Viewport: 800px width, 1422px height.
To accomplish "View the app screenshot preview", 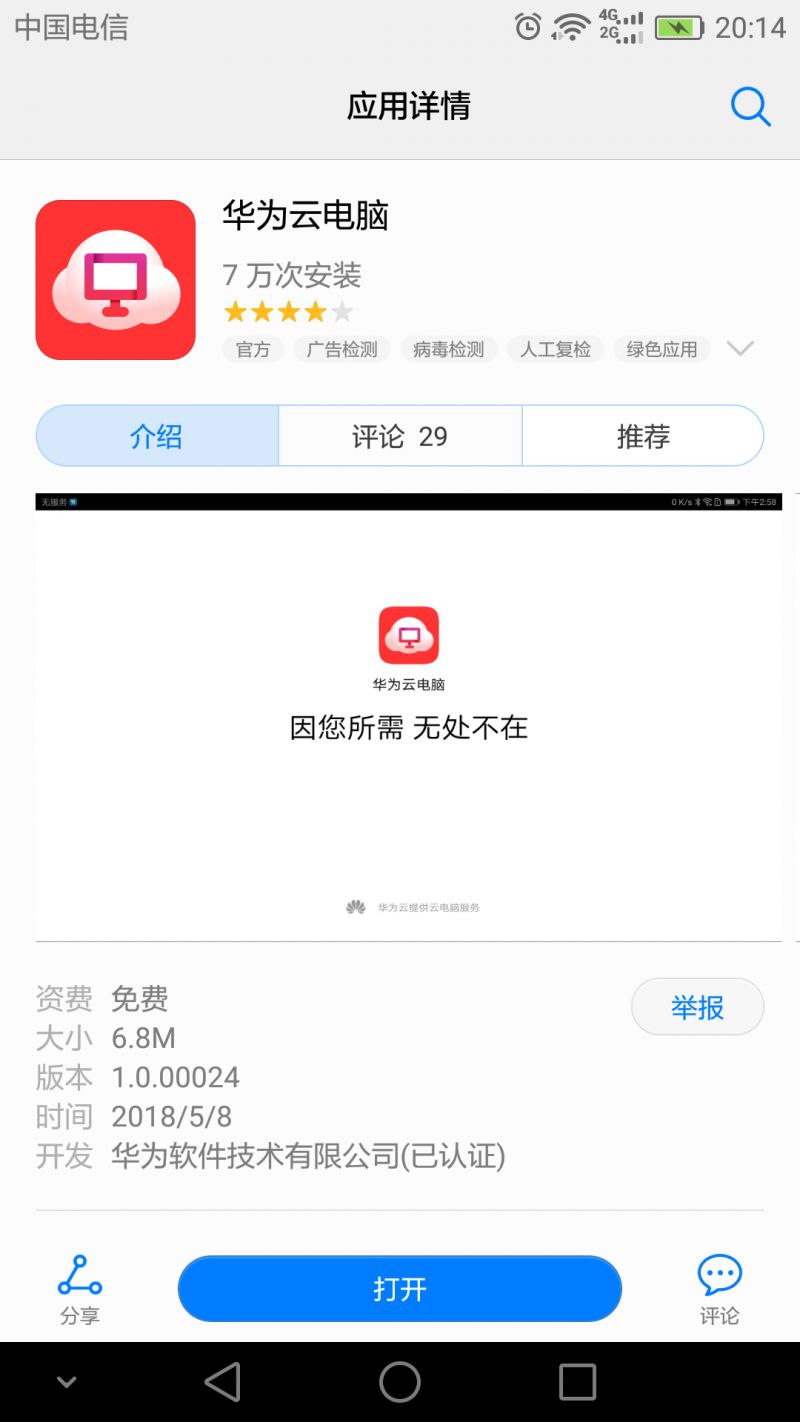I will click(408, 716).
